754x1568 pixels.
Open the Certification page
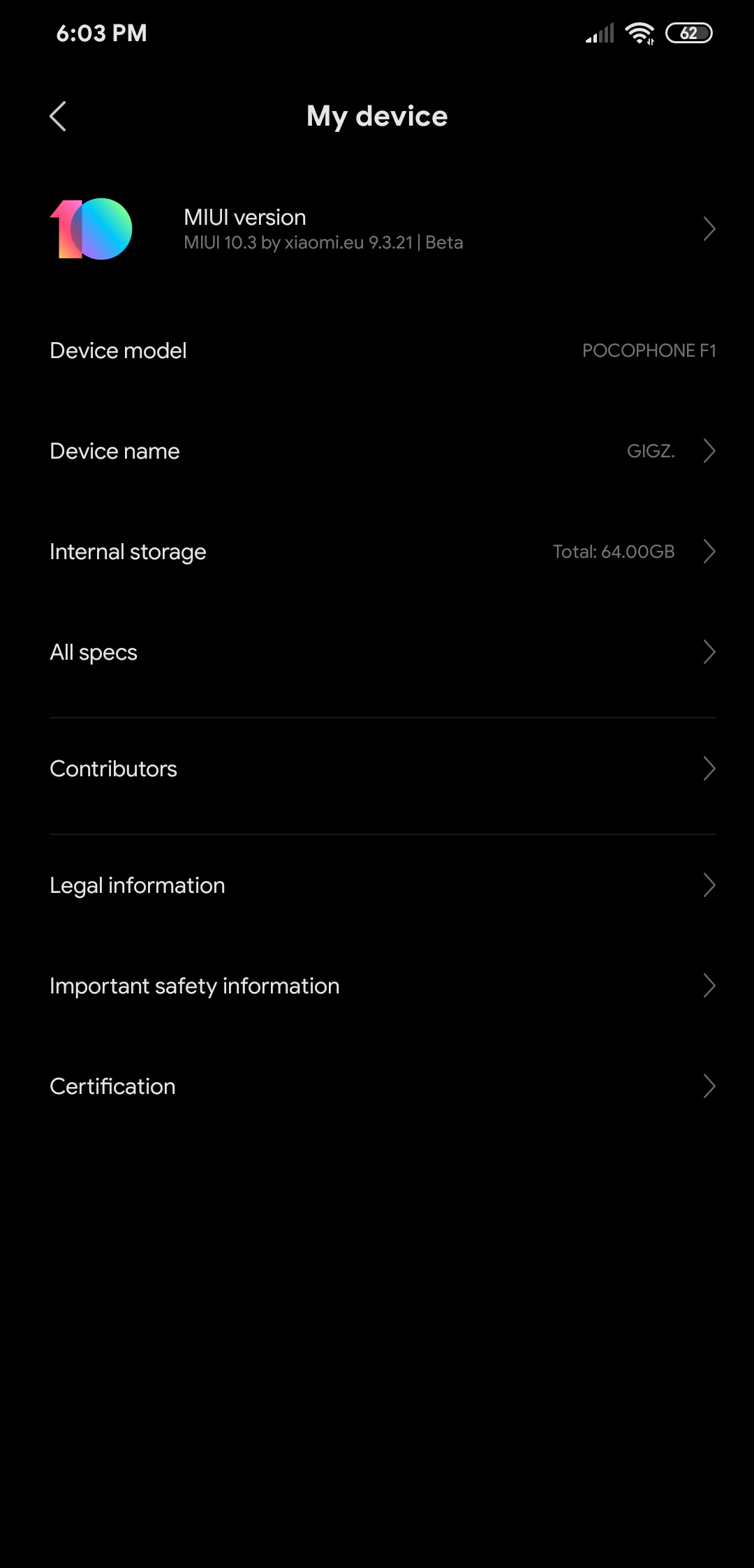click(x=377, y=1086)
